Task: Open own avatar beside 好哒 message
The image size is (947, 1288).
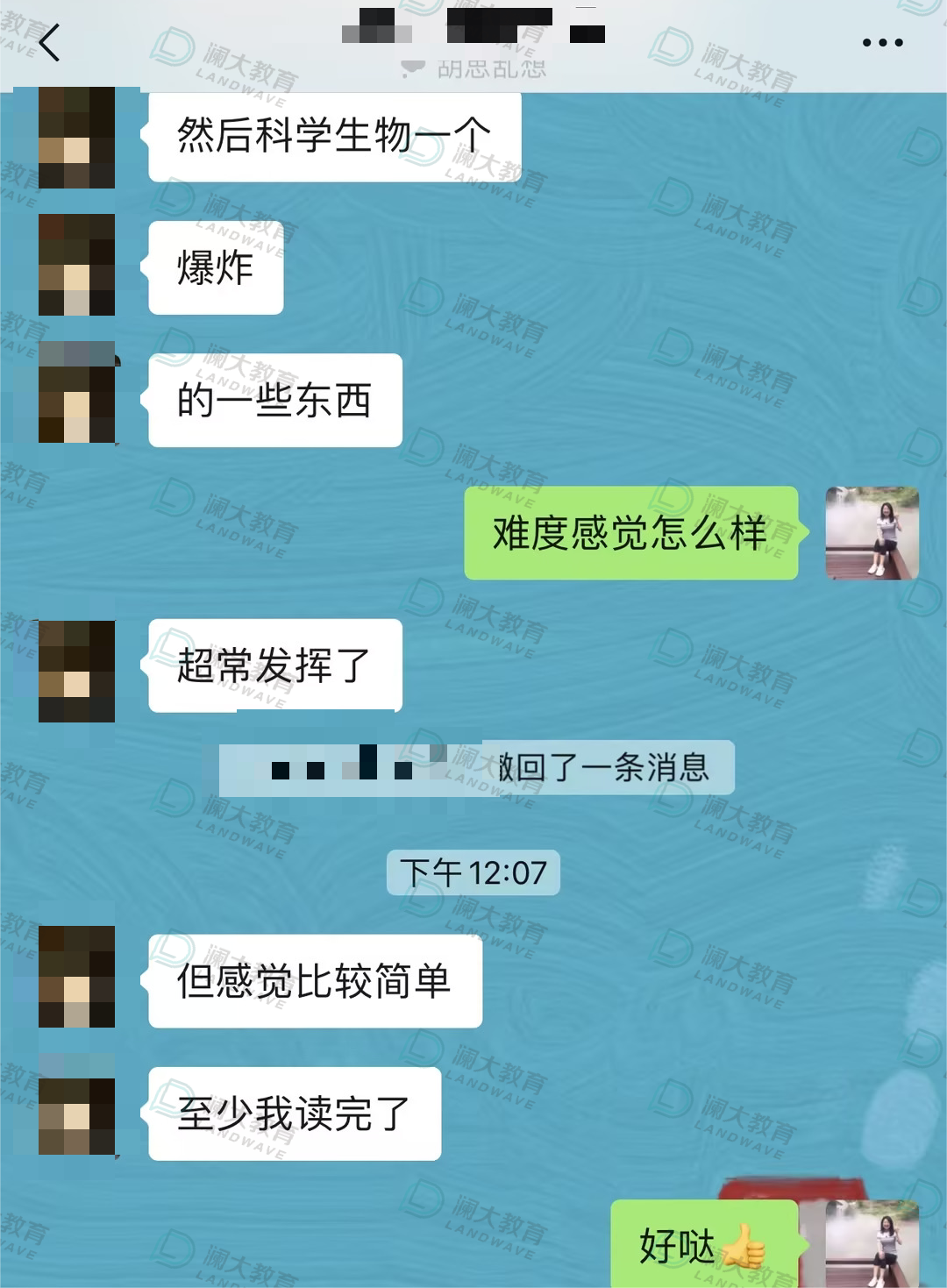Action: click(872, 1243)
